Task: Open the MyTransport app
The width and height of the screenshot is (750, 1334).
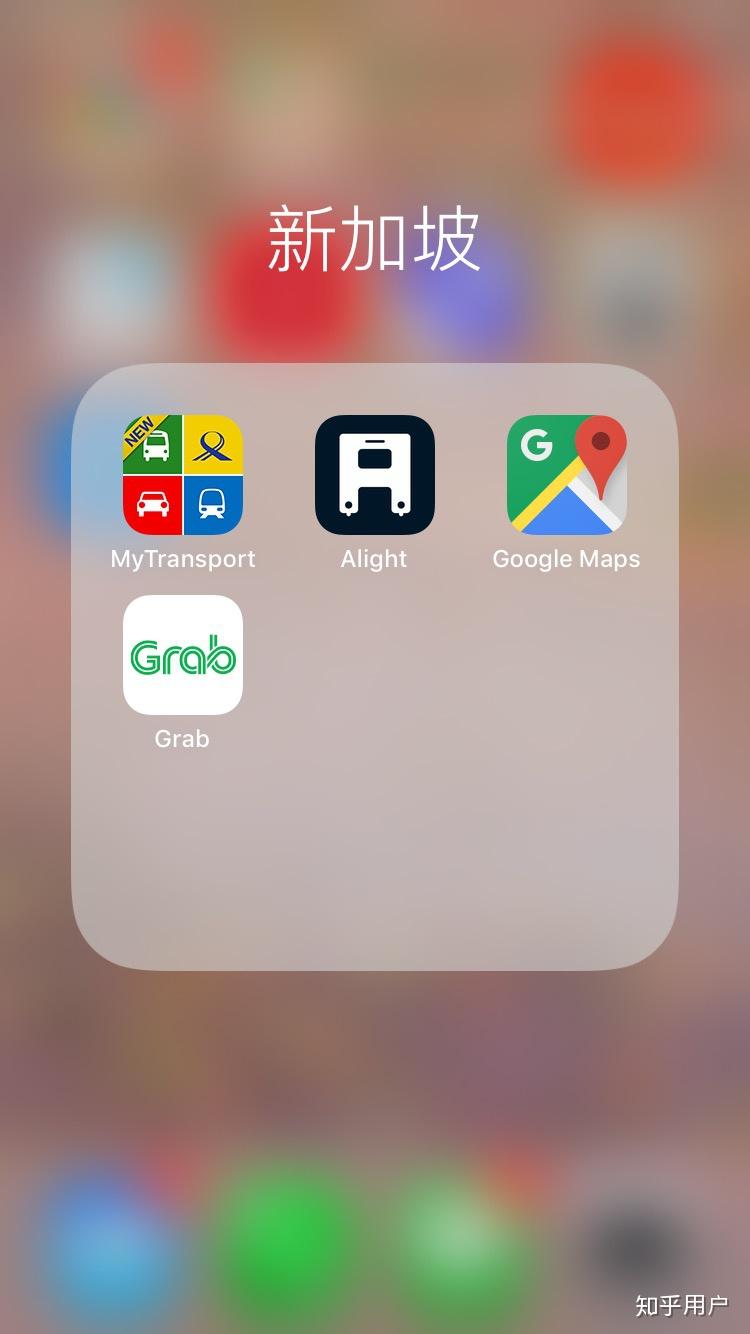Action: click(183, 475)
